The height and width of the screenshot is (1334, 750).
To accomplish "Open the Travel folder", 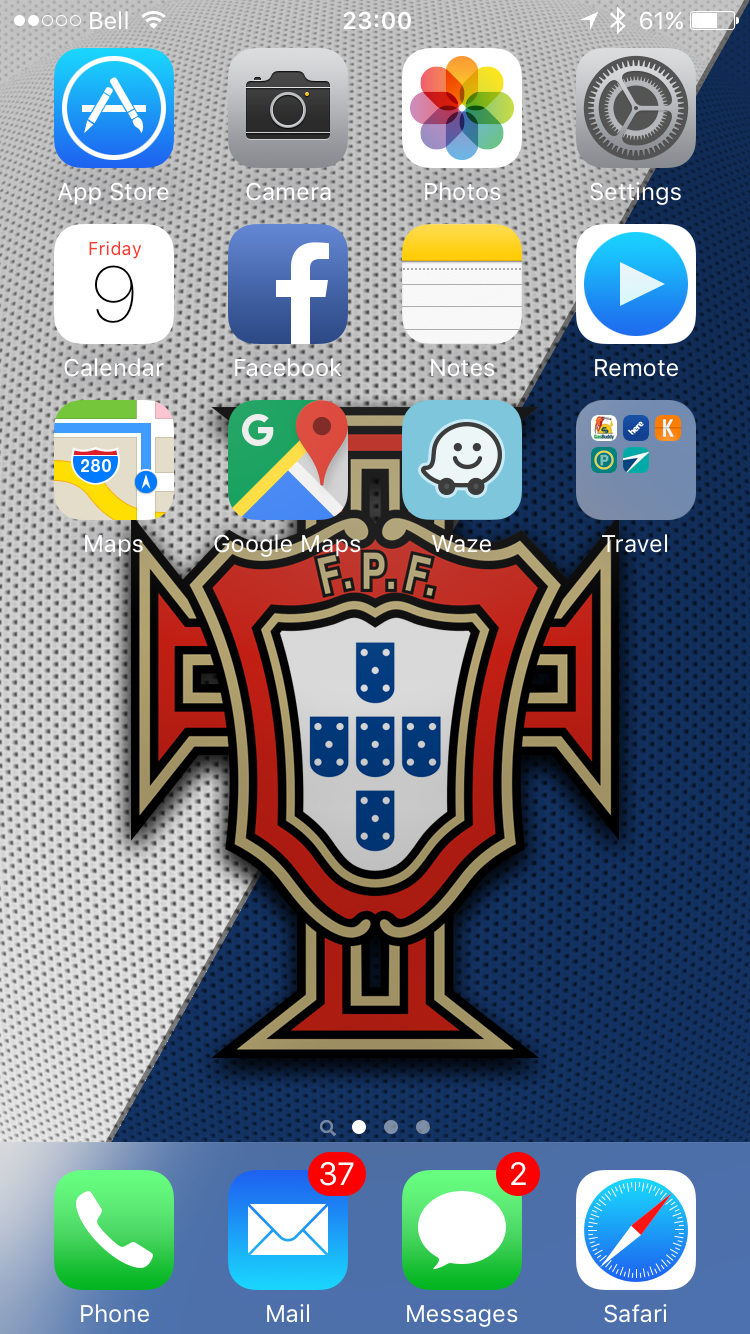I will click(636, 460).
